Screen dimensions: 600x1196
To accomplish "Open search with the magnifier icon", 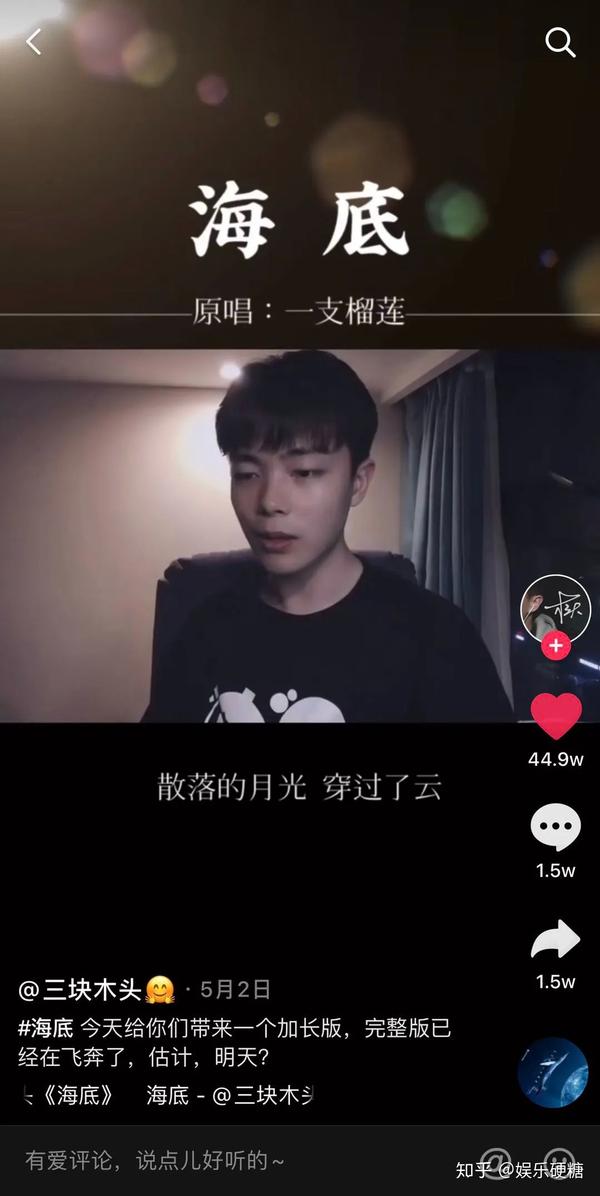I will pos(560,42).
